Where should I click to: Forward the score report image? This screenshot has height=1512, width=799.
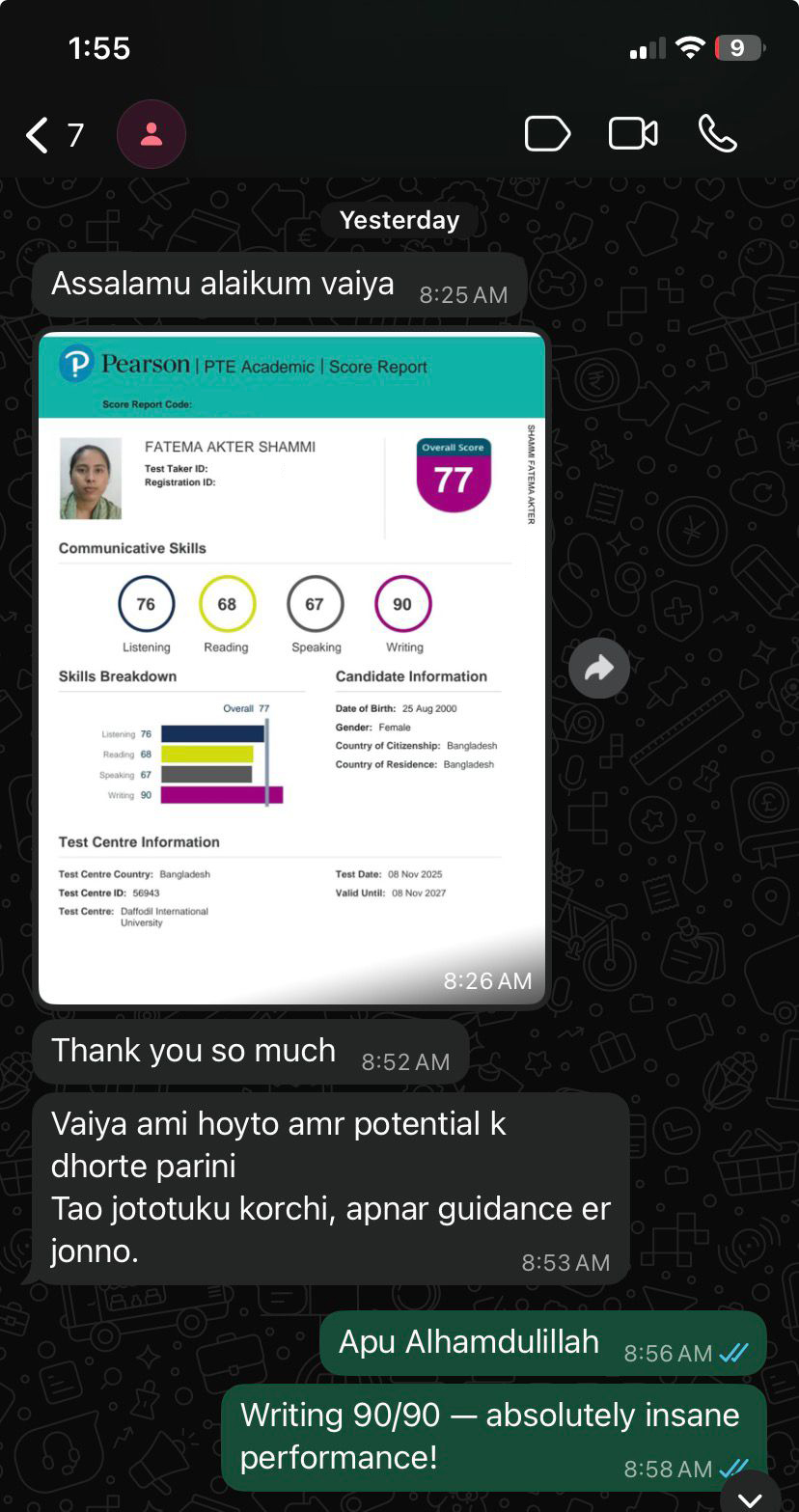[x=599, y=668]
